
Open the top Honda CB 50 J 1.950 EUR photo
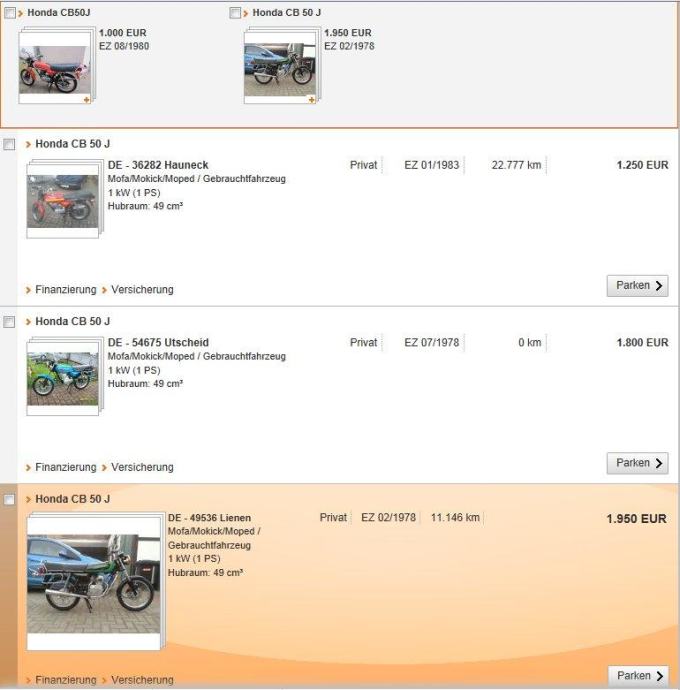point(278,70)
